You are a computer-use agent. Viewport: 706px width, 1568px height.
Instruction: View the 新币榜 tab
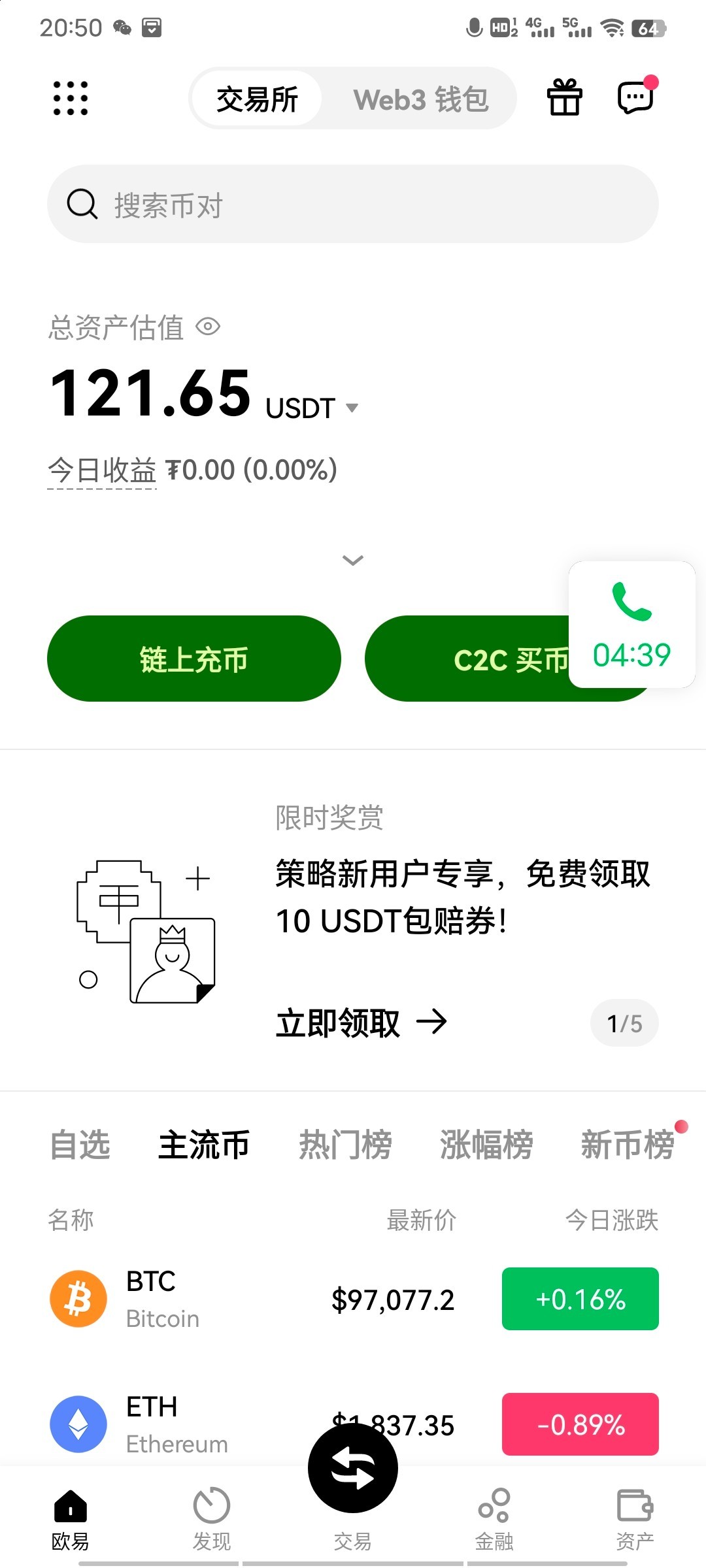[628, 1145]
